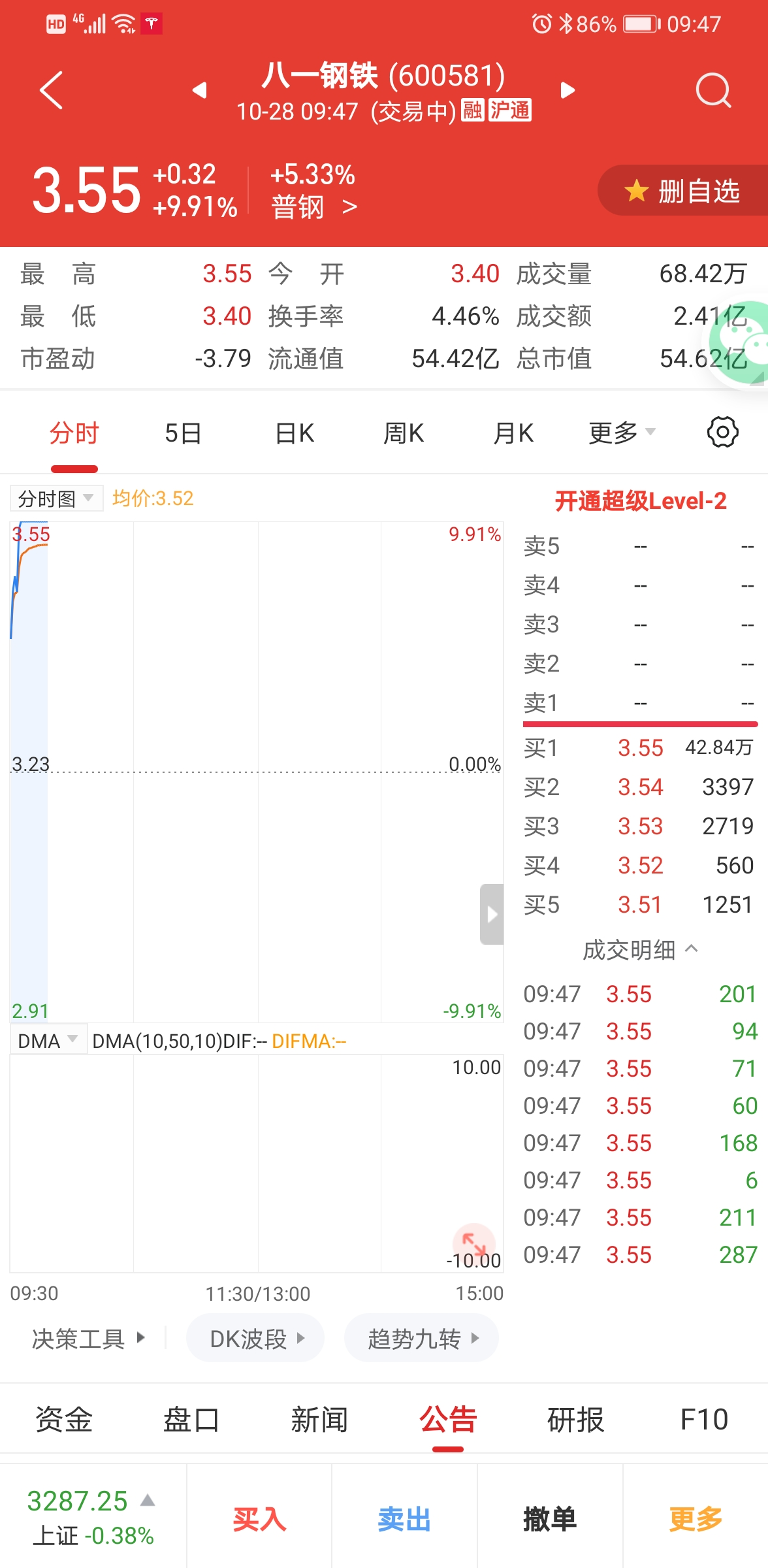This screenshot has width=768, height=1568.
Task: Tap the 买入 button
Action: (259, 1518)
